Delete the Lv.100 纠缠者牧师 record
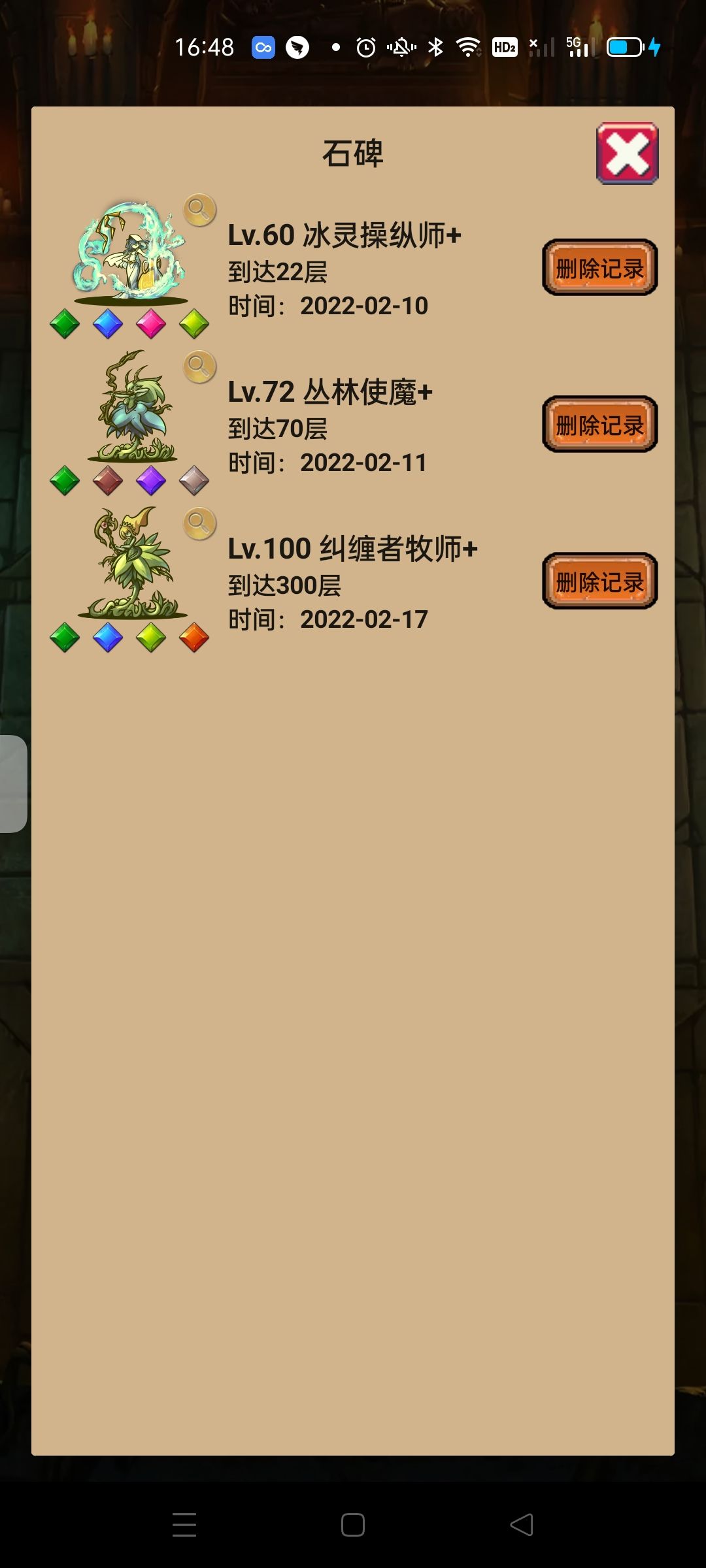 tap(598, 581)
